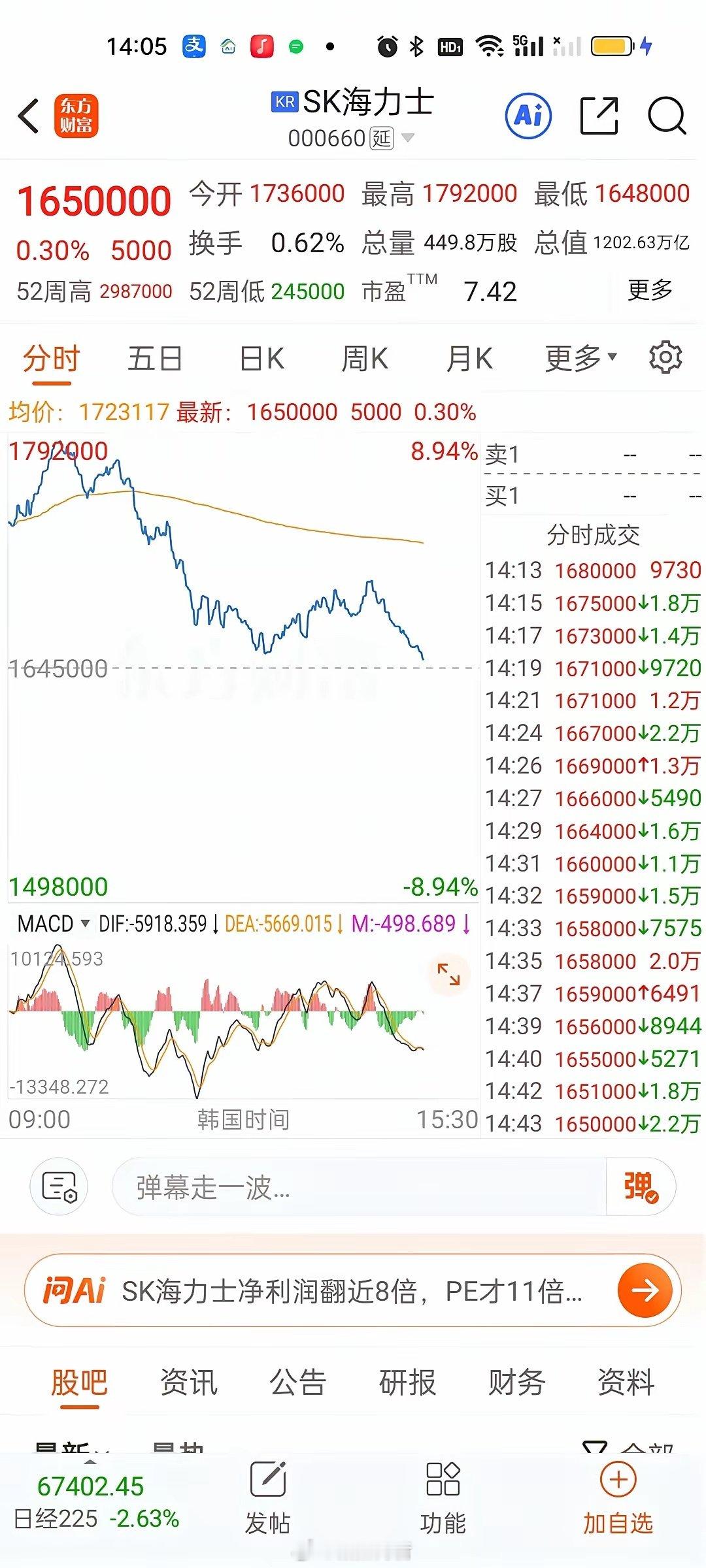Expand the 000660 stock code dropdown

(407, 138)
